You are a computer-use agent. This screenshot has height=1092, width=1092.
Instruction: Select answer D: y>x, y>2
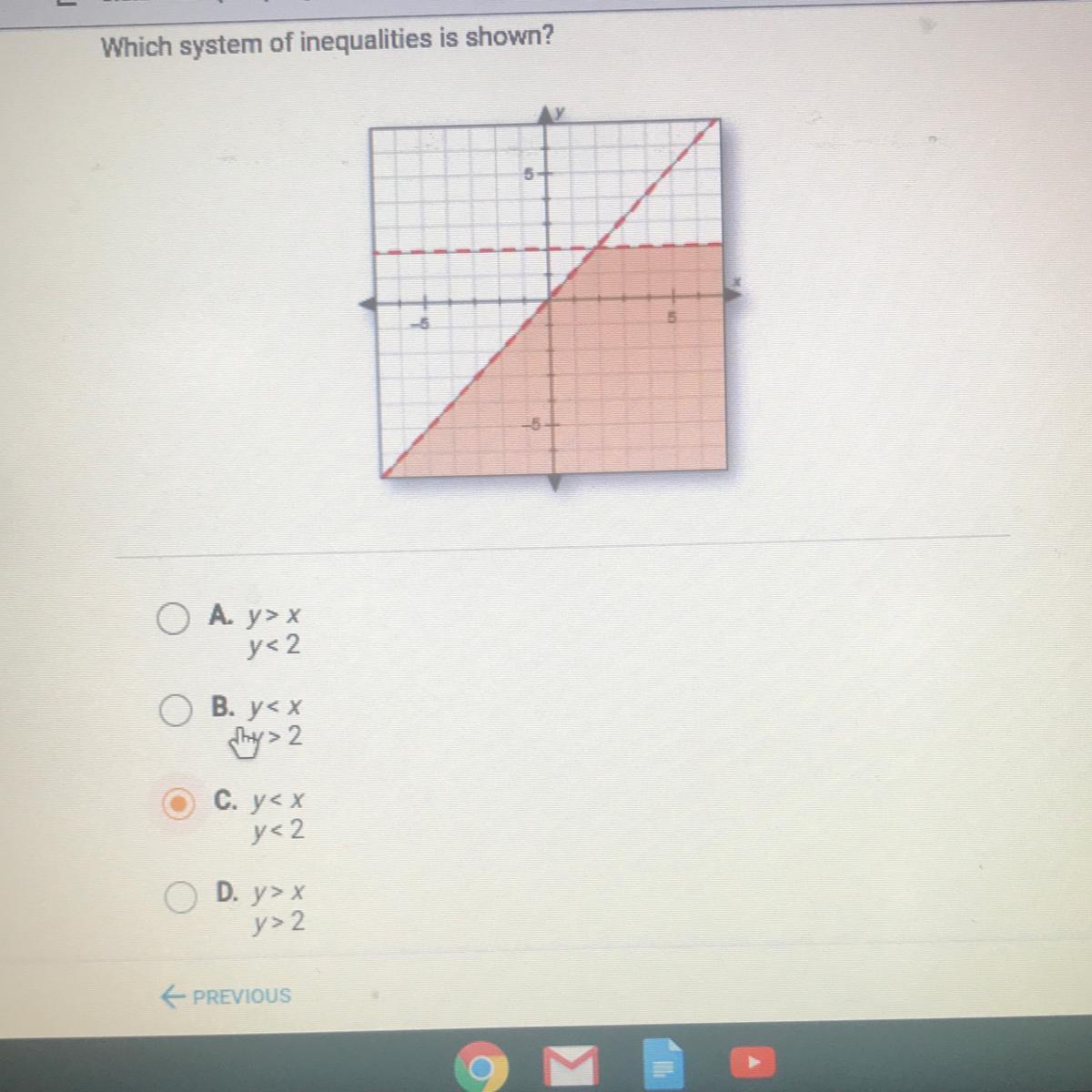click(x=180, y=896)
